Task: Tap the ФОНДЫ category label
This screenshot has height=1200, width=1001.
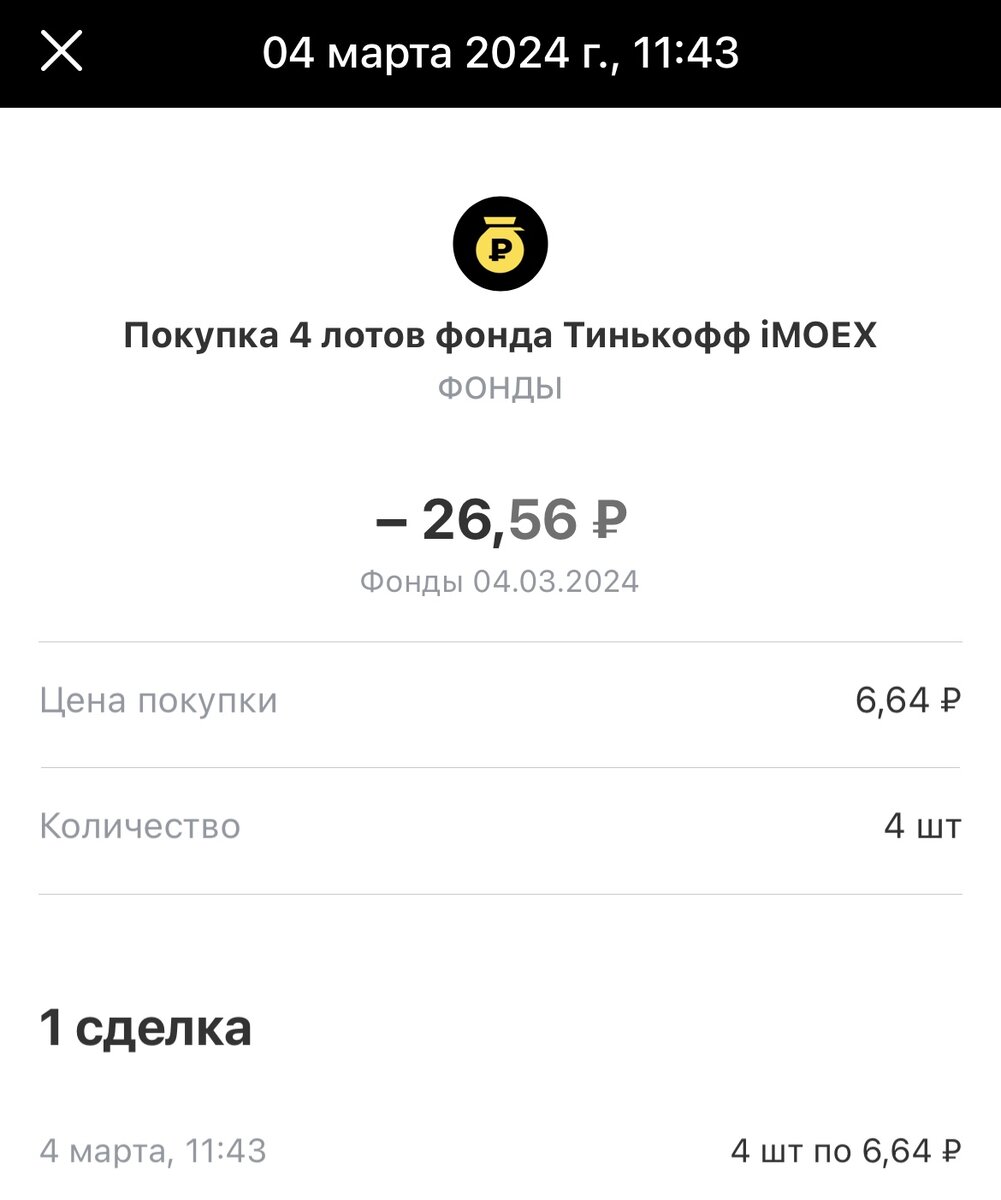Action: pyautogui.click(x=500, y=386)
